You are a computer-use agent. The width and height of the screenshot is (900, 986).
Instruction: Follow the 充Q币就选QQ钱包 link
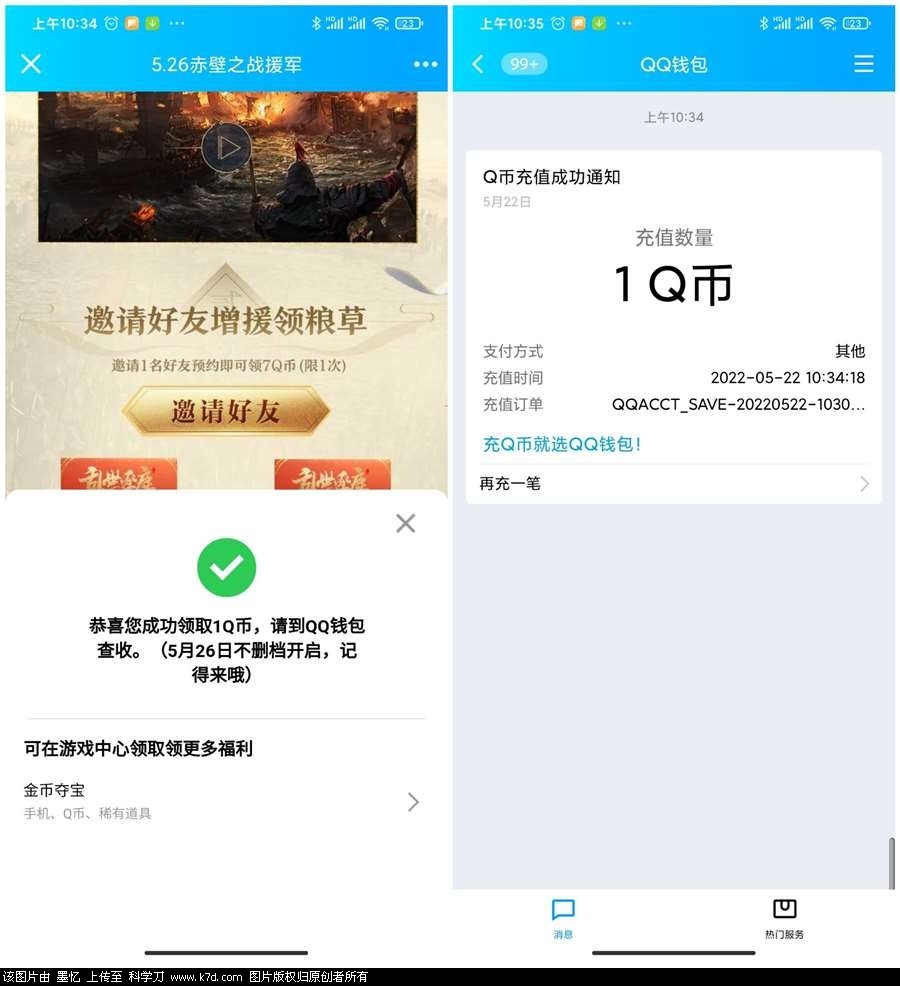point(562,444)
